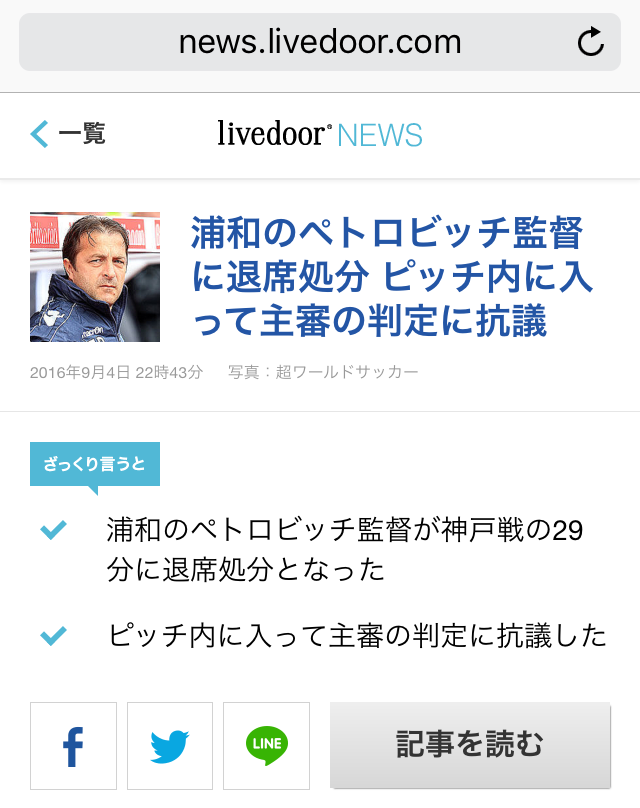
Task: Tap the news.livedoor.com address bar
Action: coord(320,42)
